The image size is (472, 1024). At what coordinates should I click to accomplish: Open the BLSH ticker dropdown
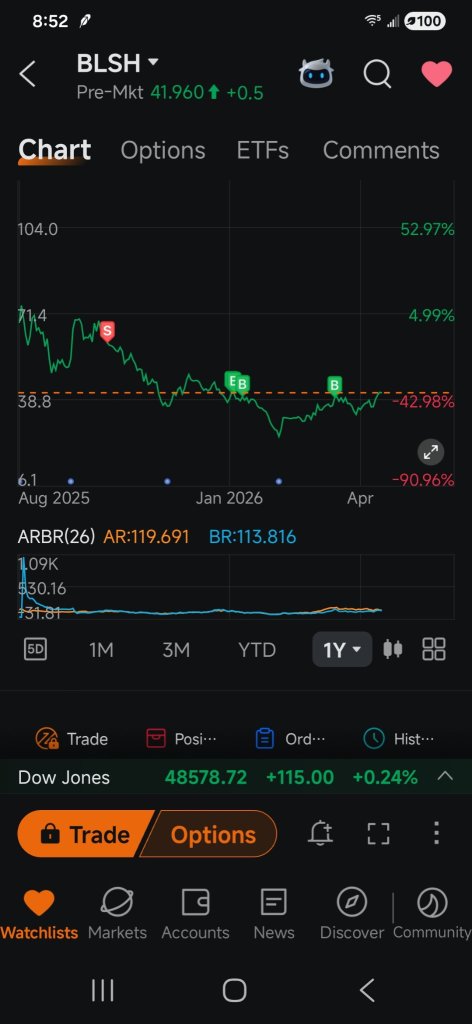click(x=118, y=63)
